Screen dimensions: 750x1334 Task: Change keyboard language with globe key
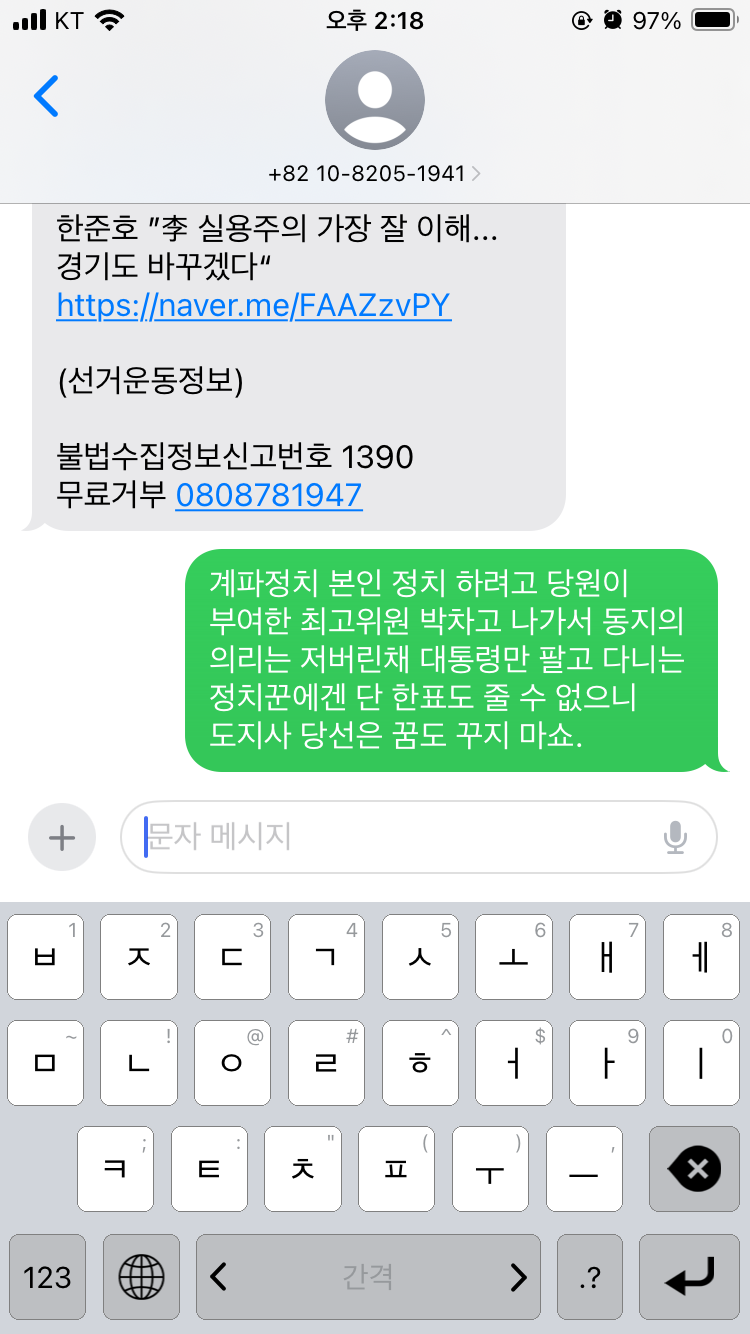point(141,1277)
